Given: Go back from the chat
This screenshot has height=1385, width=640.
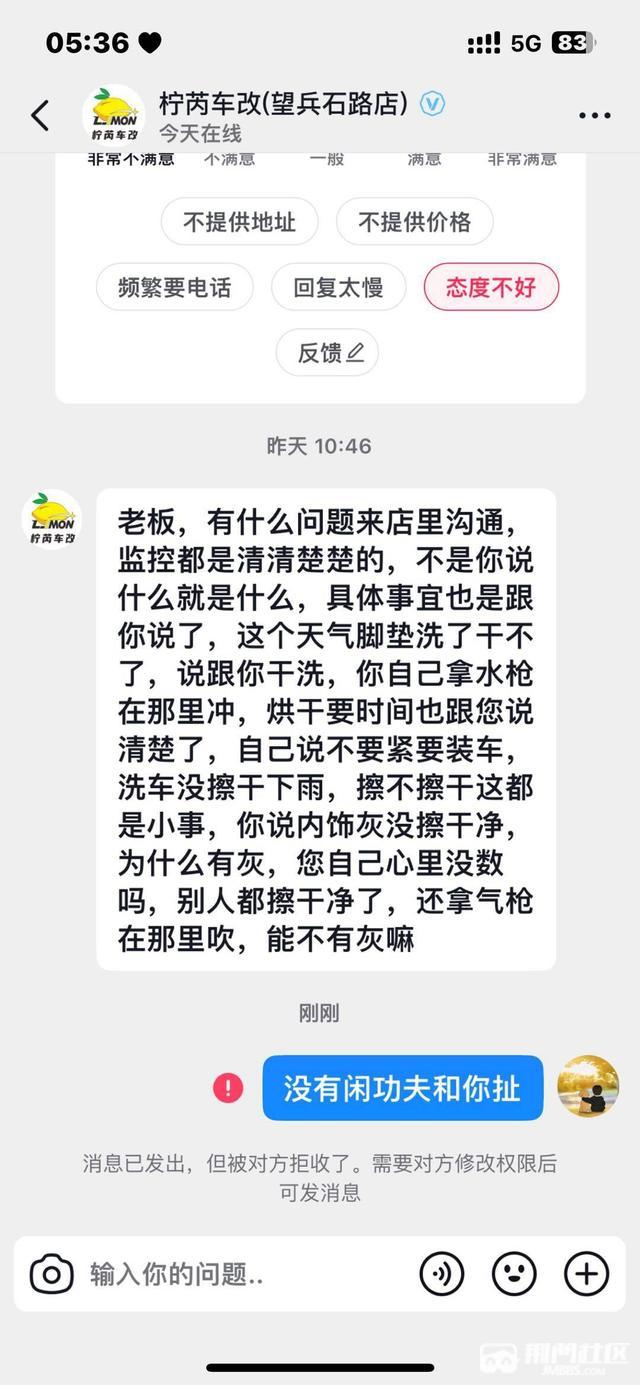Looking at the screenshot, I should [40, 115].
